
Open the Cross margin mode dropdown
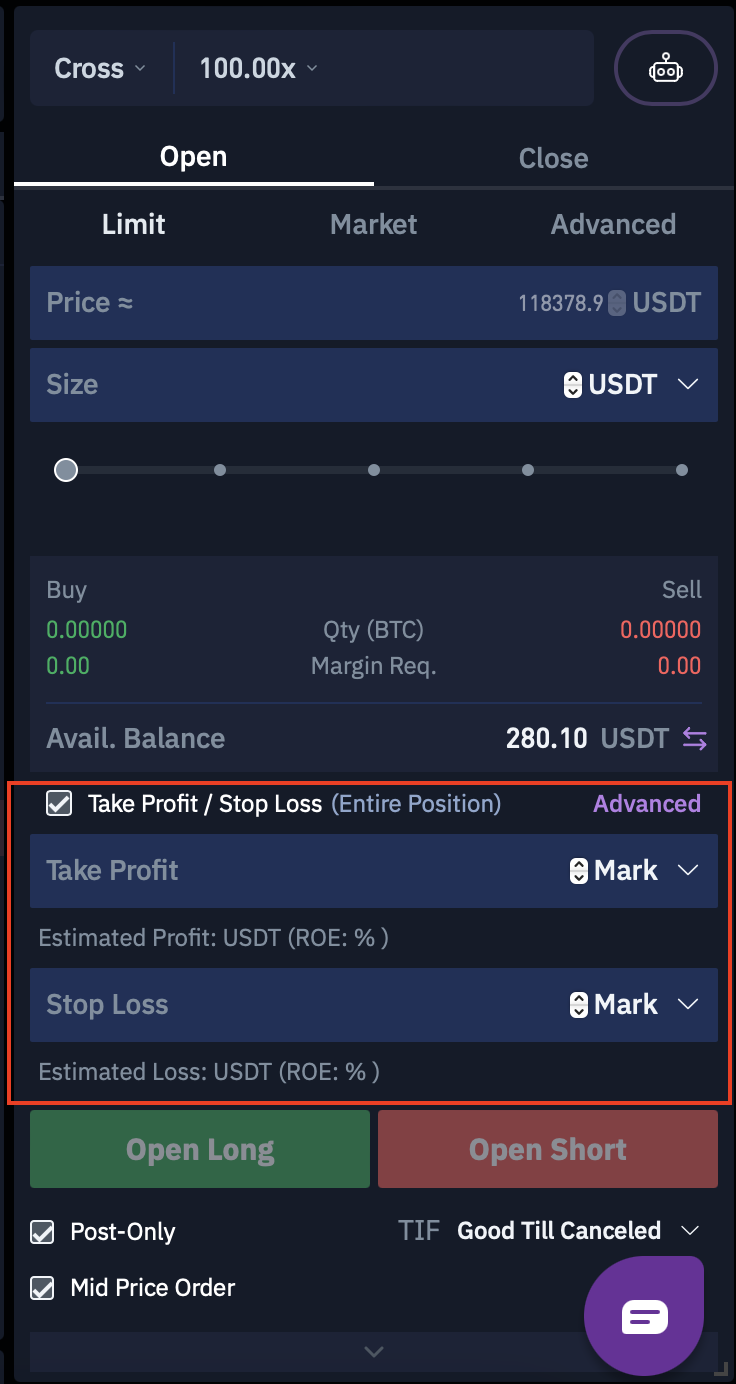click(100, 68)
